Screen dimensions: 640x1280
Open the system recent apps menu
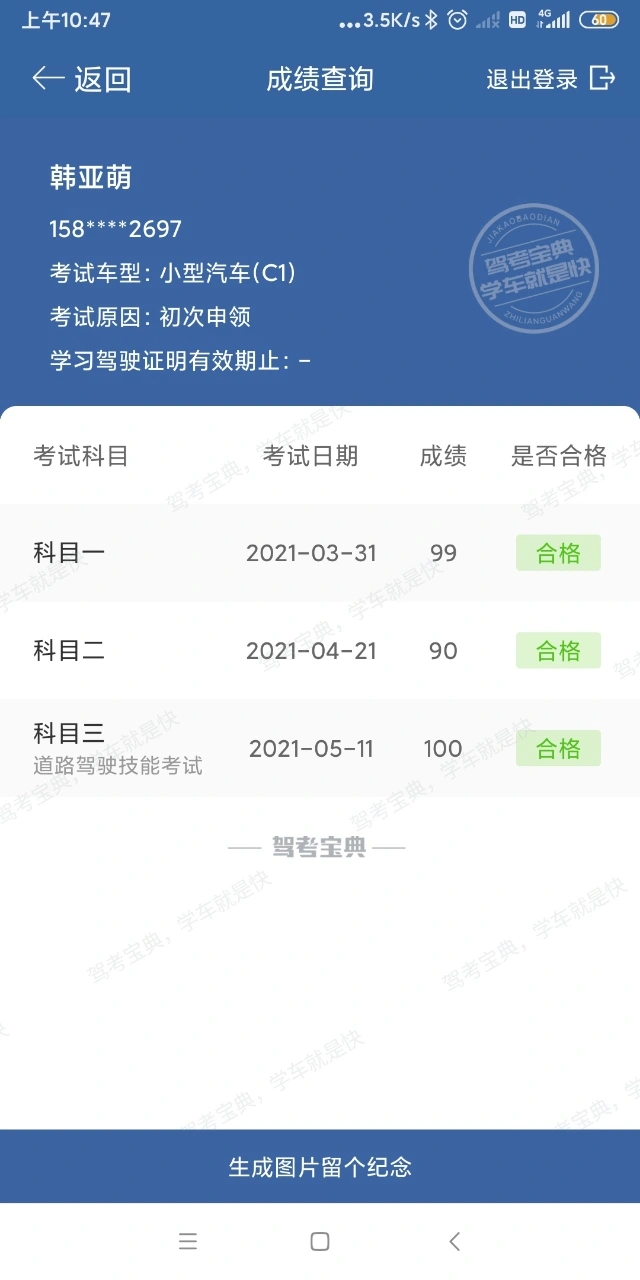tap(188, 1241)
